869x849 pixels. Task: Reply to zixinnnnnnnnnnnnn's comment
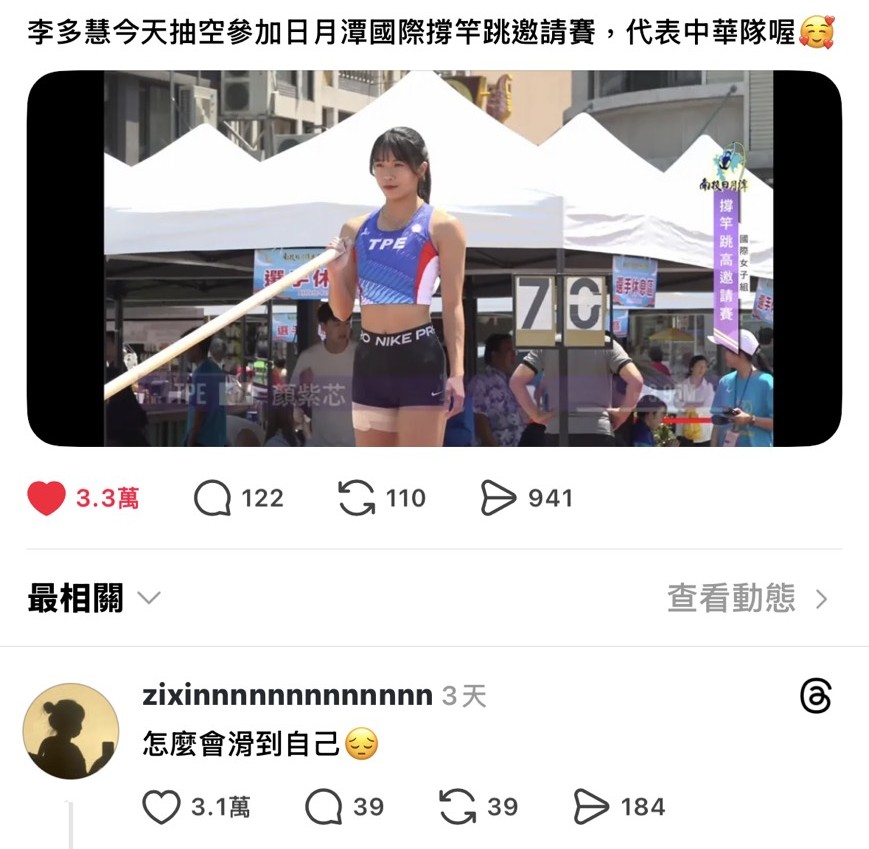323,807
